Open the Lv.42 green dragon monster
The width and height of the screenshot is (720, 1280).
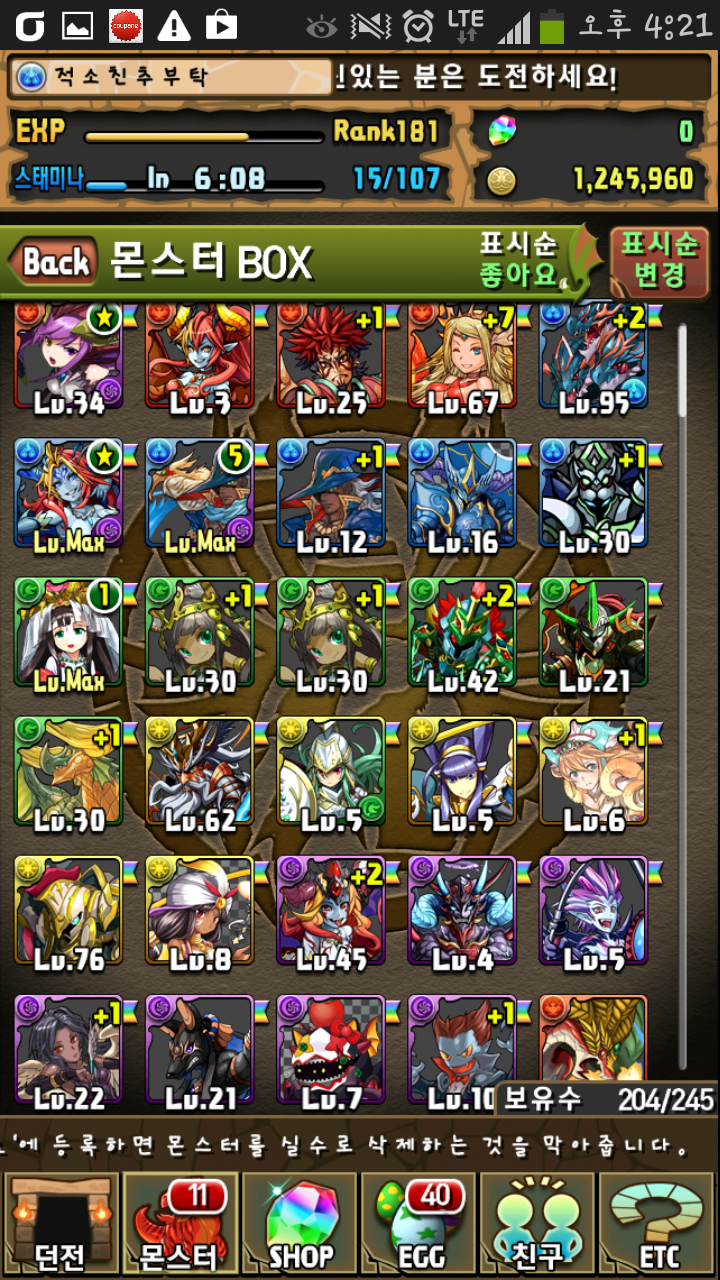(462, 634)
